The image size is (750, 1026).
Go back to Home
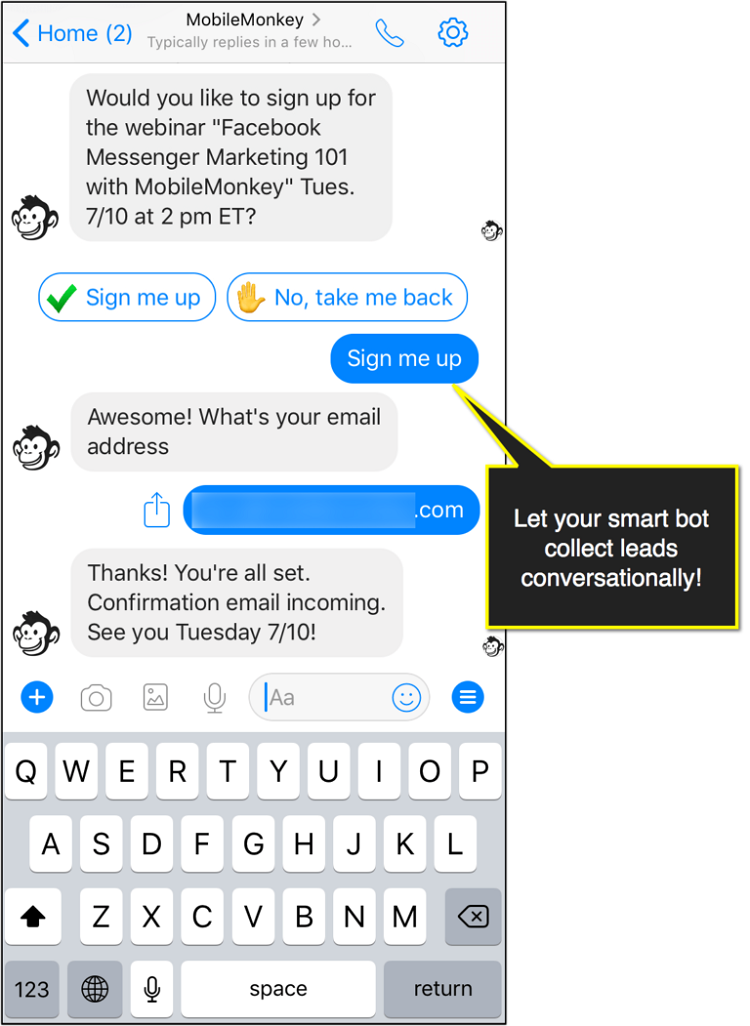pyautogui.click(x=72, y=33)
